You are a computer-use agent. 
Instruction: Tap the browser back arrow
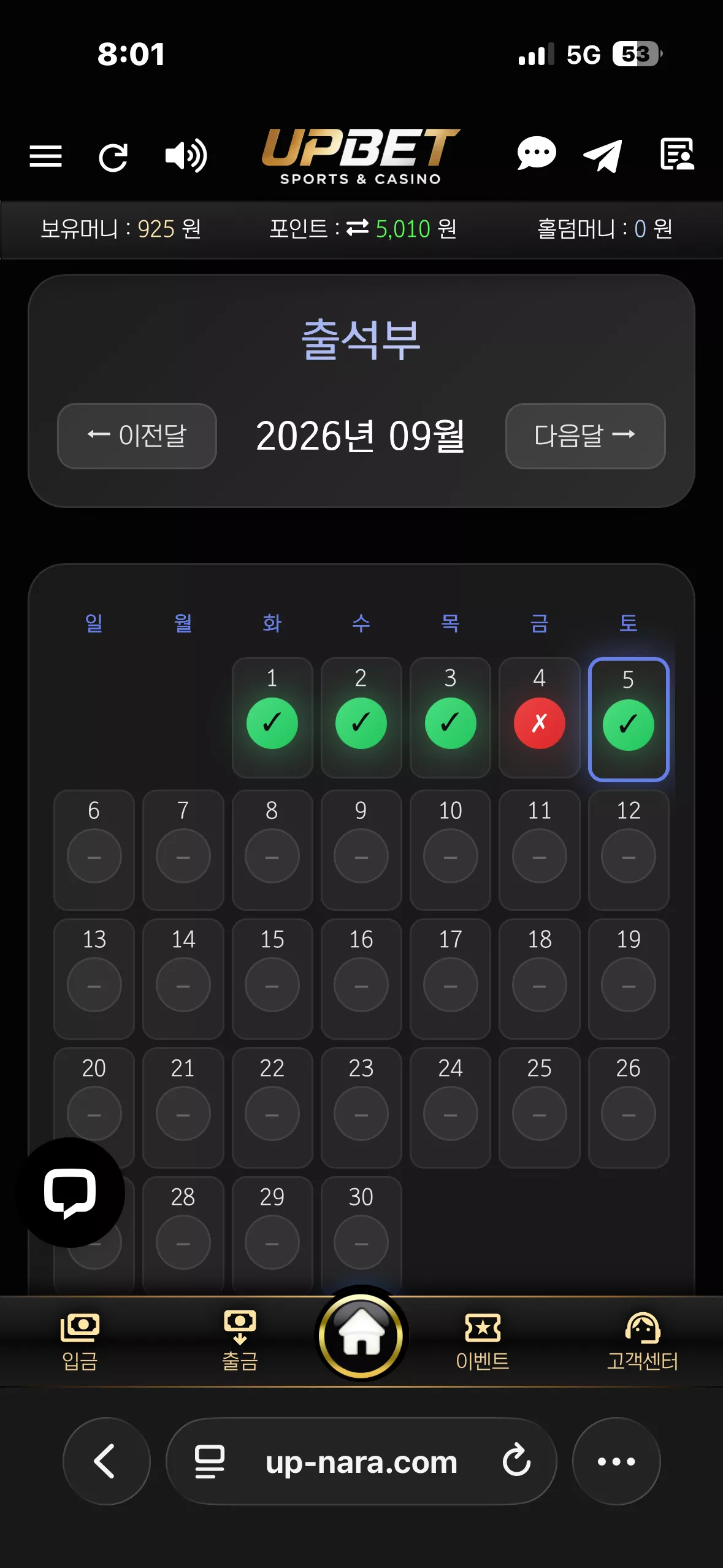[x=106, y=1461]
